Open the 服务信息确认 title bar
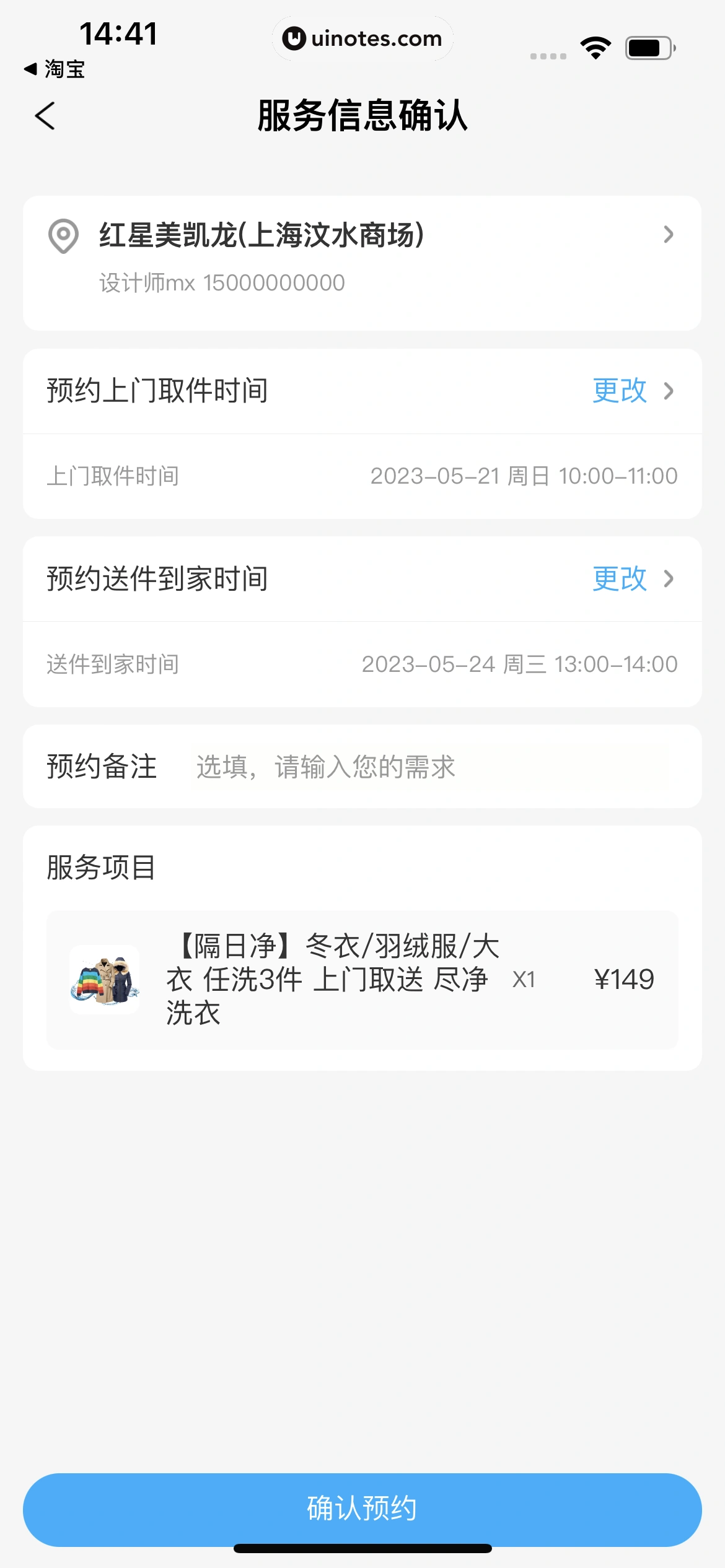Screen dimensions: 725x1568 [x=362, y=116]
